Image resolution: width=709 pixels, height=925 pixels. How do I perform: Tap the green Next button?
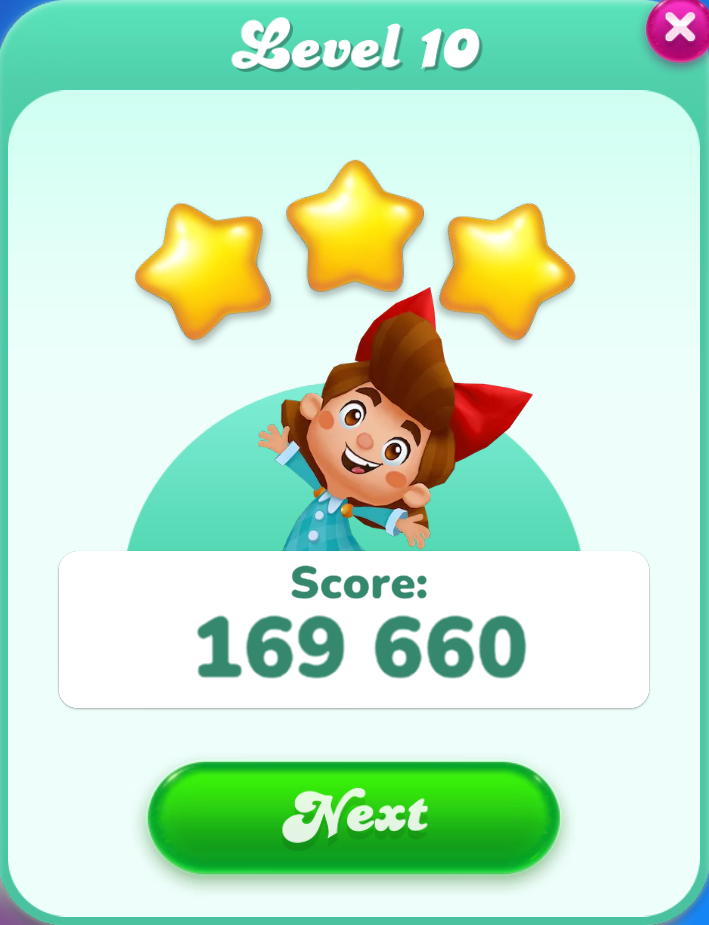pyautogui.click(x=354, y=816)
